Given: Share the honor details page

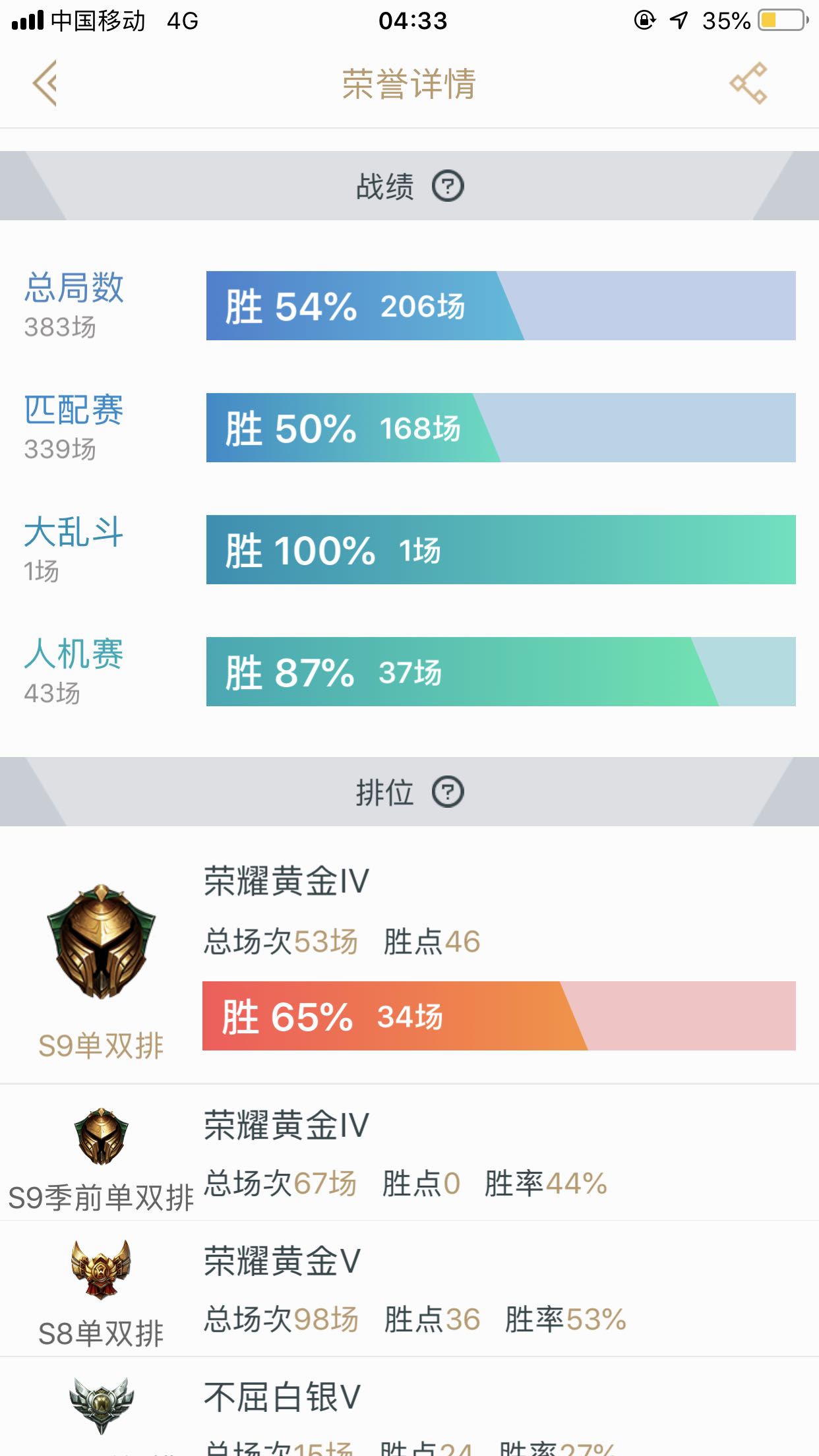Looking at the screenshot, I should [748, 83].
